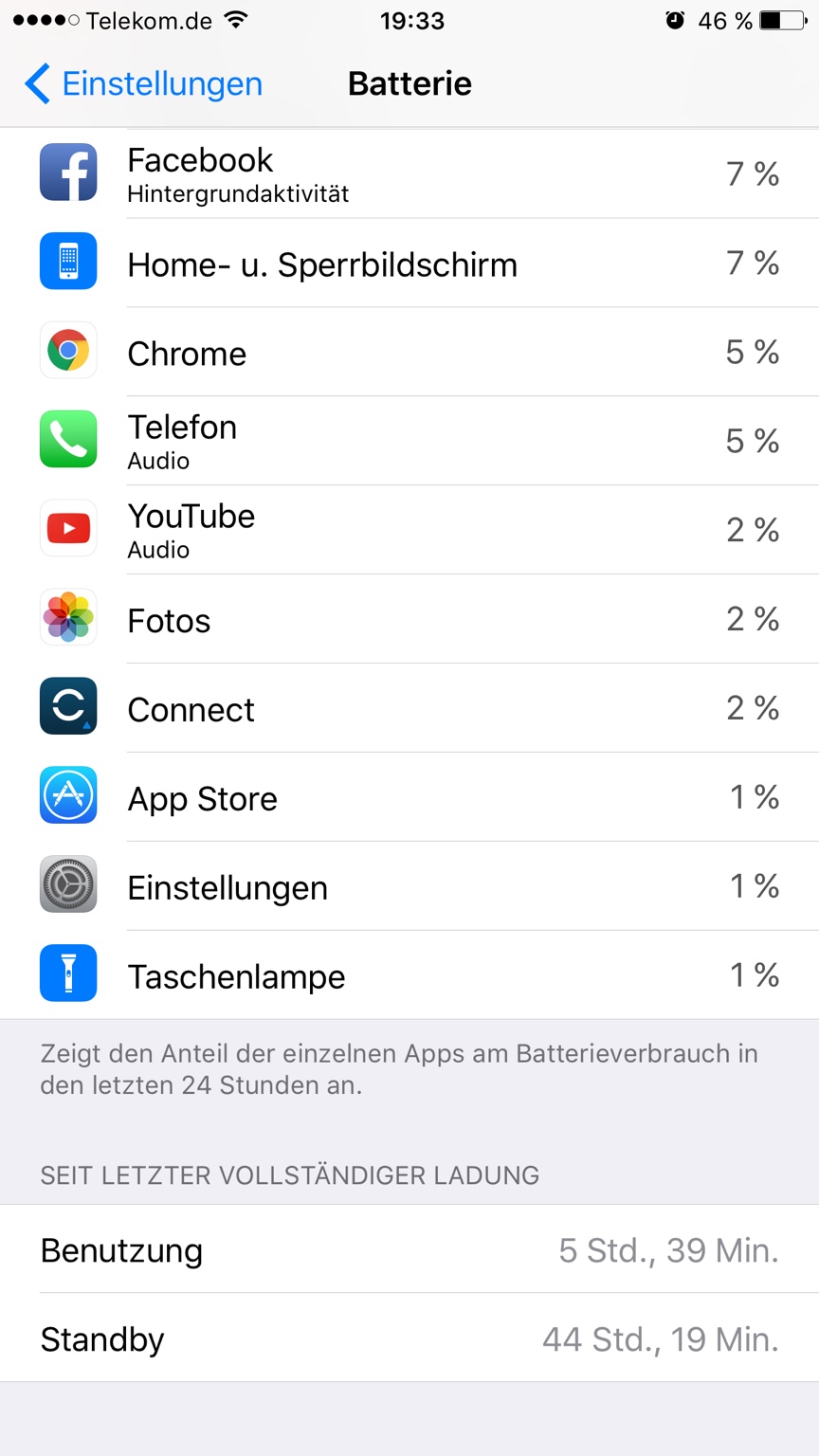The image size is (819, 1456).
Task: Select the App Store usage row
Action: (409, 797)
